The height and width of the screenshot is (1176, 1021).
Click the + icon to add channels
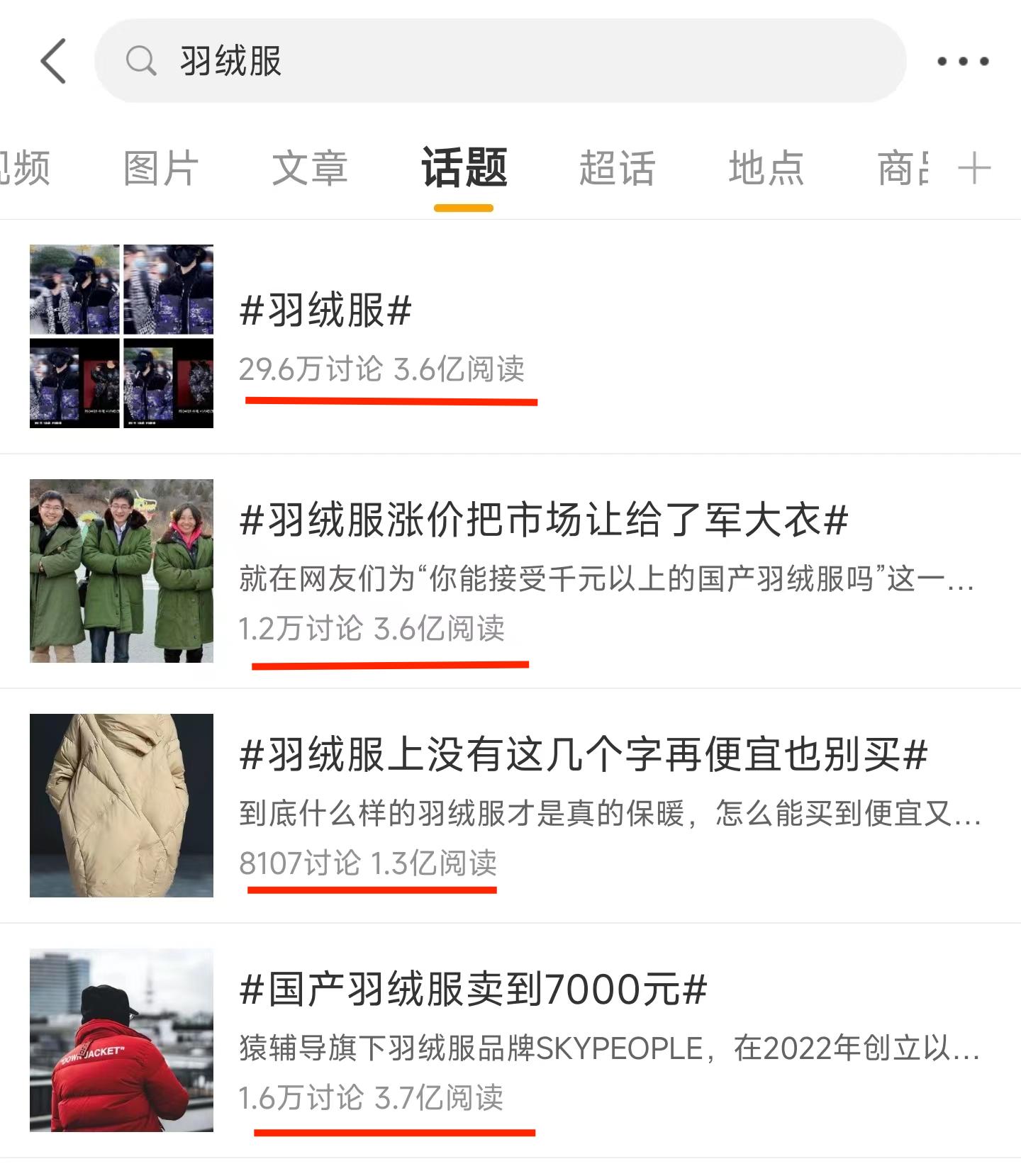(x=975, y=168)
